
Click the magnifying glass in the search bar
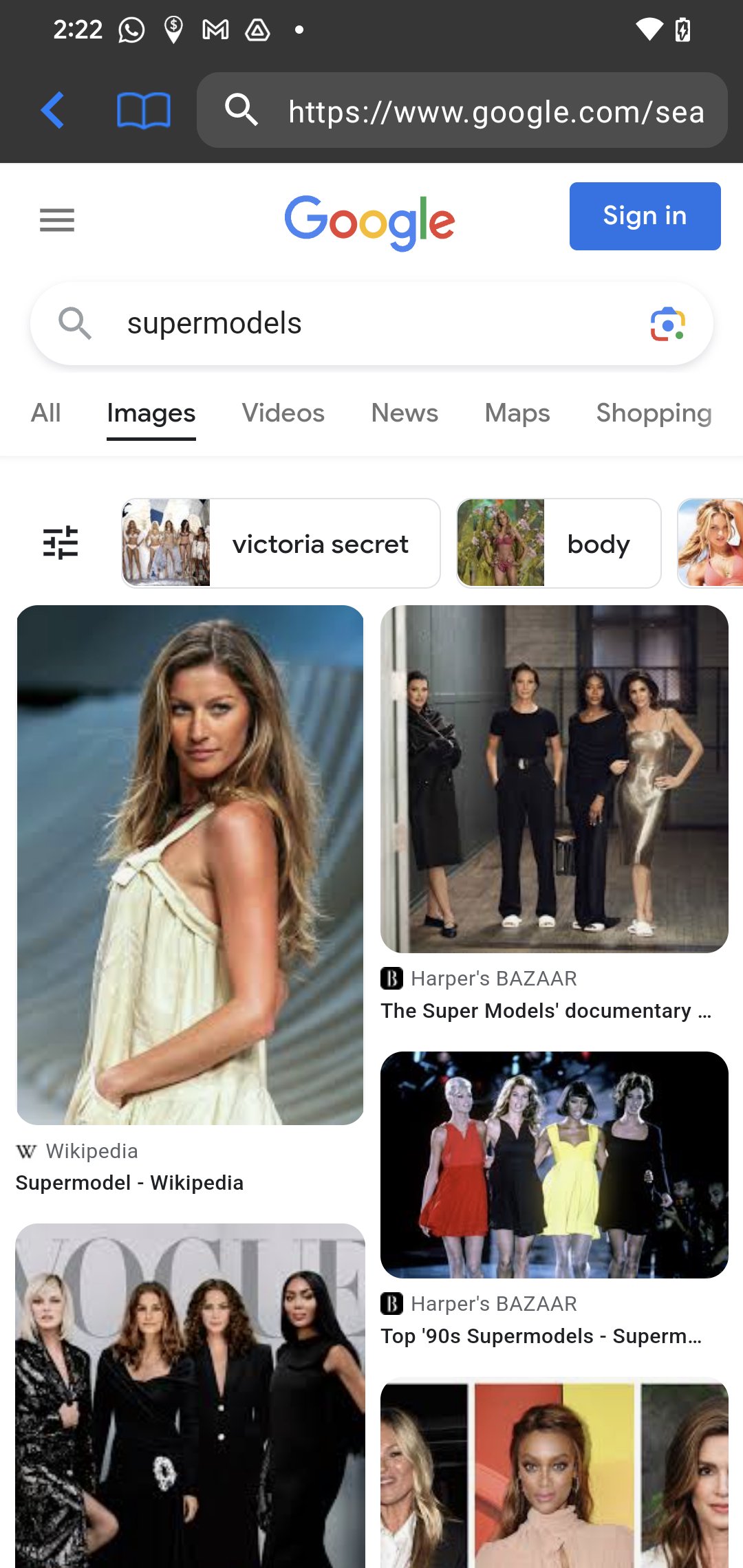point(76,323)
